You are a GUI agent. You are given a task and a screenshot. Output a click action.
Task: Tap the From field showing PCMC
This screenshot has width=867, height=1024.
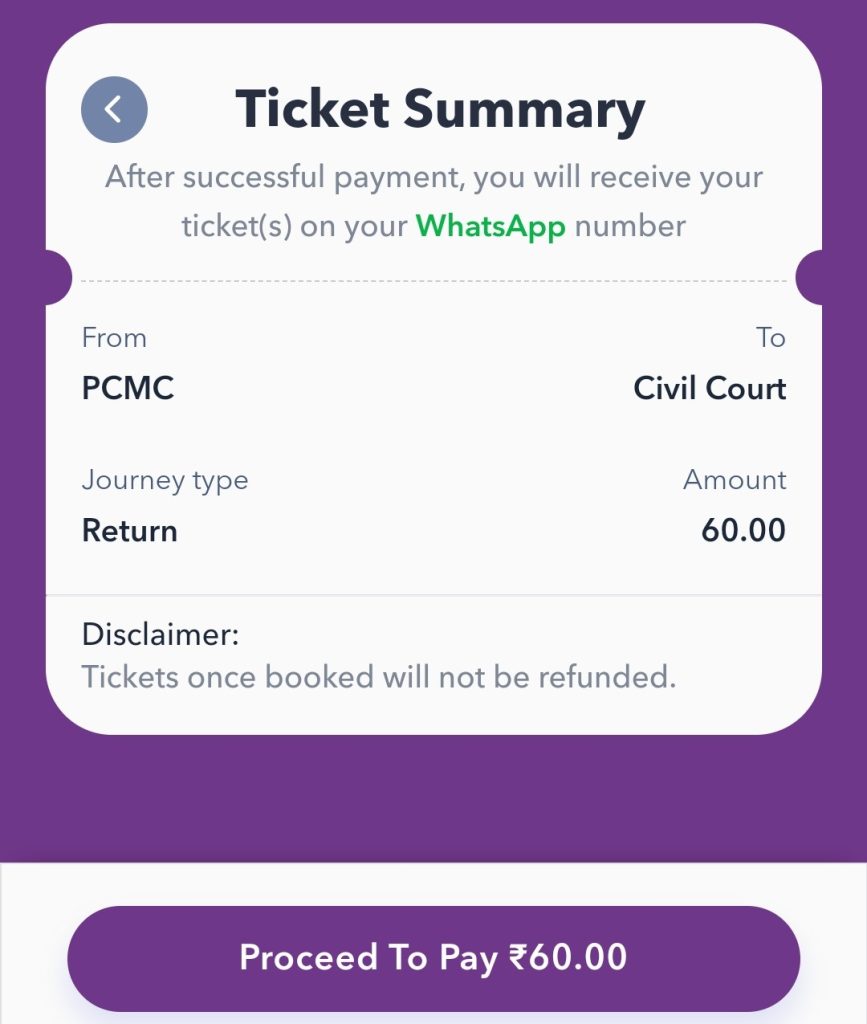click(127, 388)
